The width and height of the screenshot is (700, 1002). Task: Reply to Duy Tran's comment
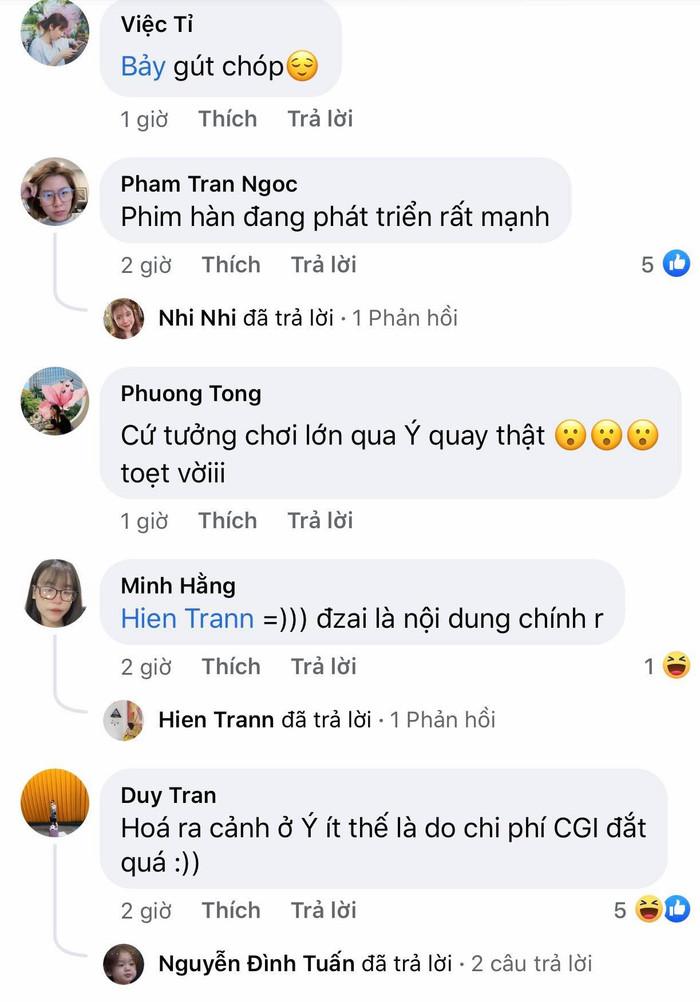pos(323,911)
